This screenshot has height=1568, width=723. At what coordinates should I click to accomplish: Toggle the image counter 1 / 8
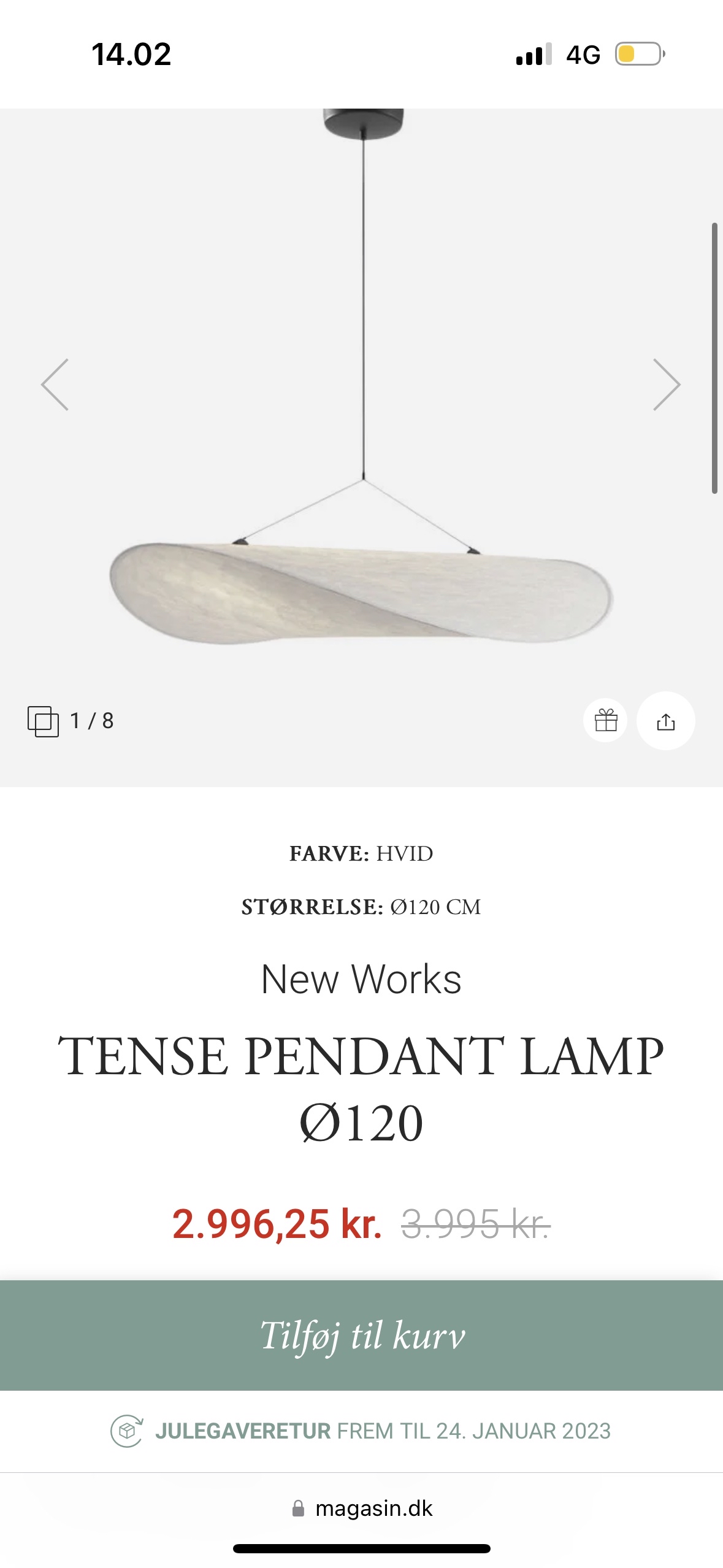(x=92, y=722)
